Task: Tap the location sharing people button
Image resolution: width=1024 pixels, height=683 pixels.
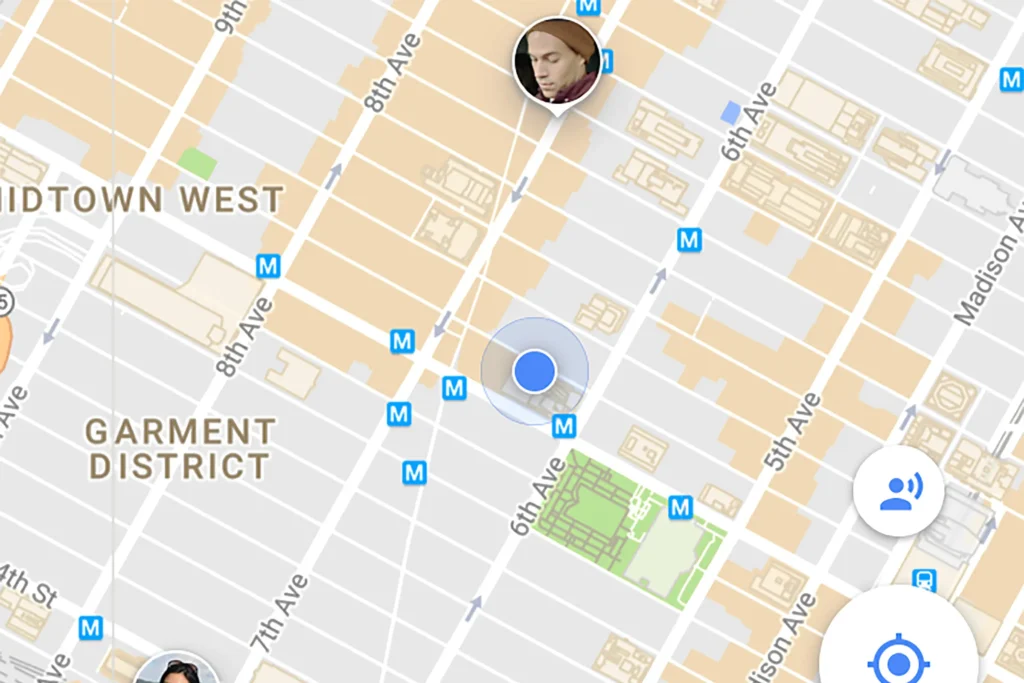Action: pyautogui.click(x=898, y=491)
